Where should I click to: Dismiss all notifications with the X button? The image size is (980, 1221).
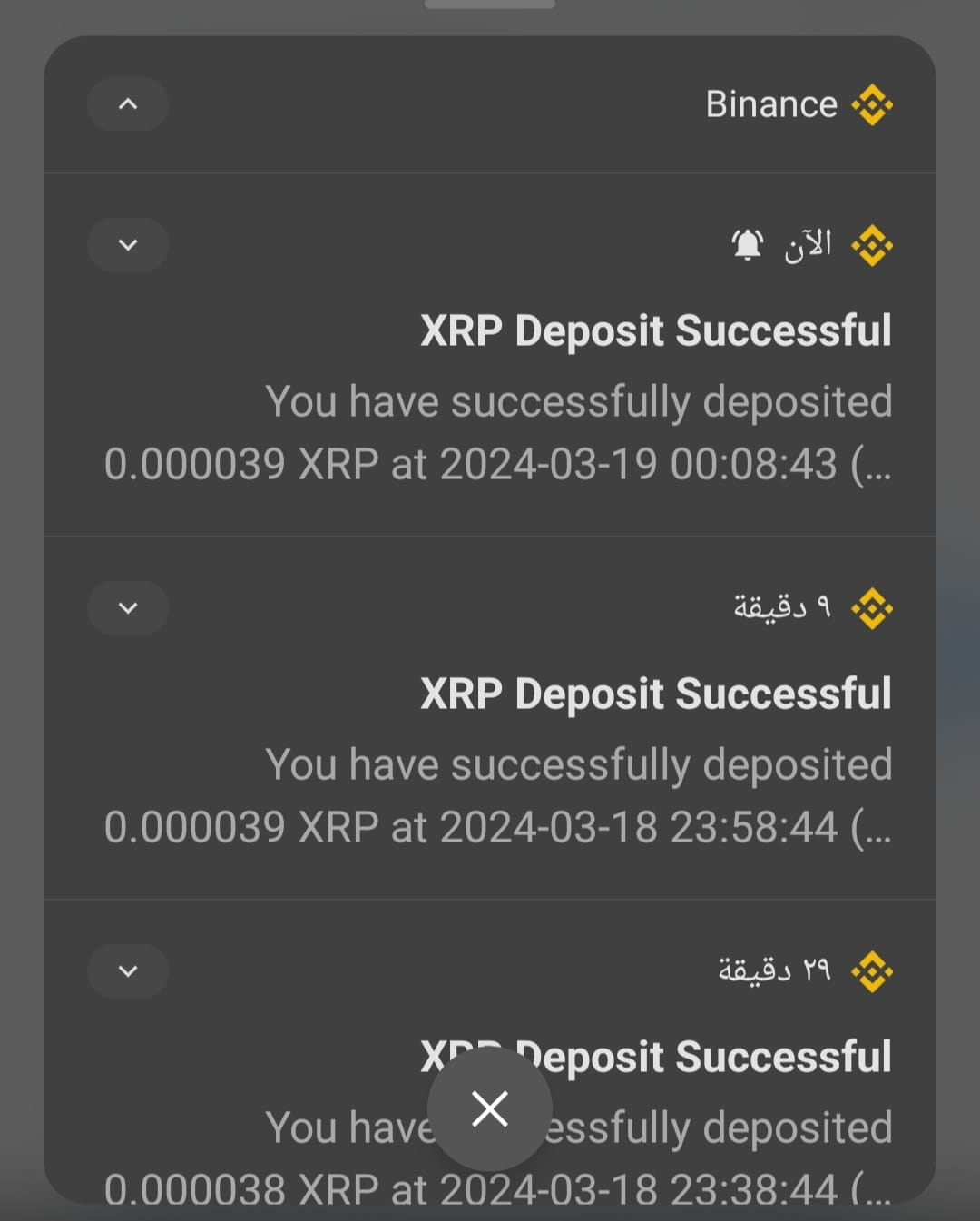click(490, 1108)
